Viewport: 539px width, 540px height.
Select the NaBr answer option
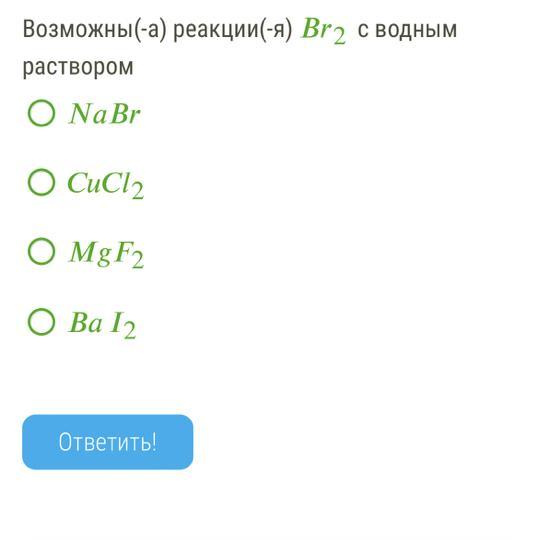coord(41,113)
